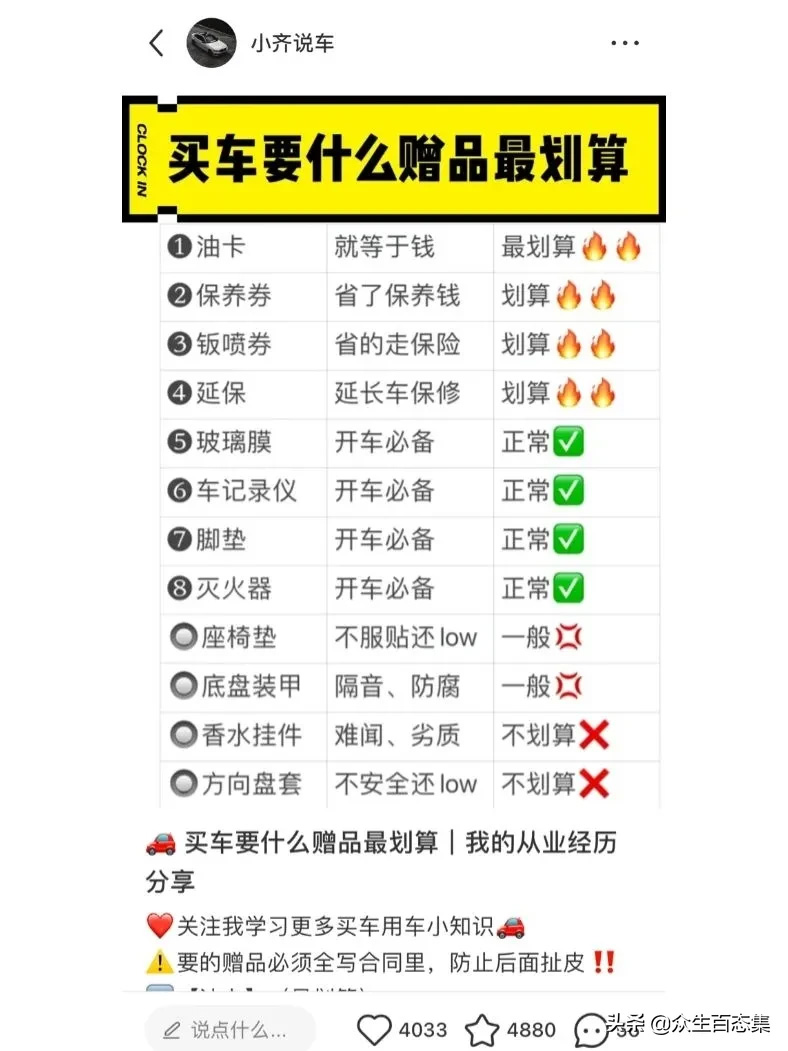
Task: Favorite the post with the star icon
Action: point(482,1029)
